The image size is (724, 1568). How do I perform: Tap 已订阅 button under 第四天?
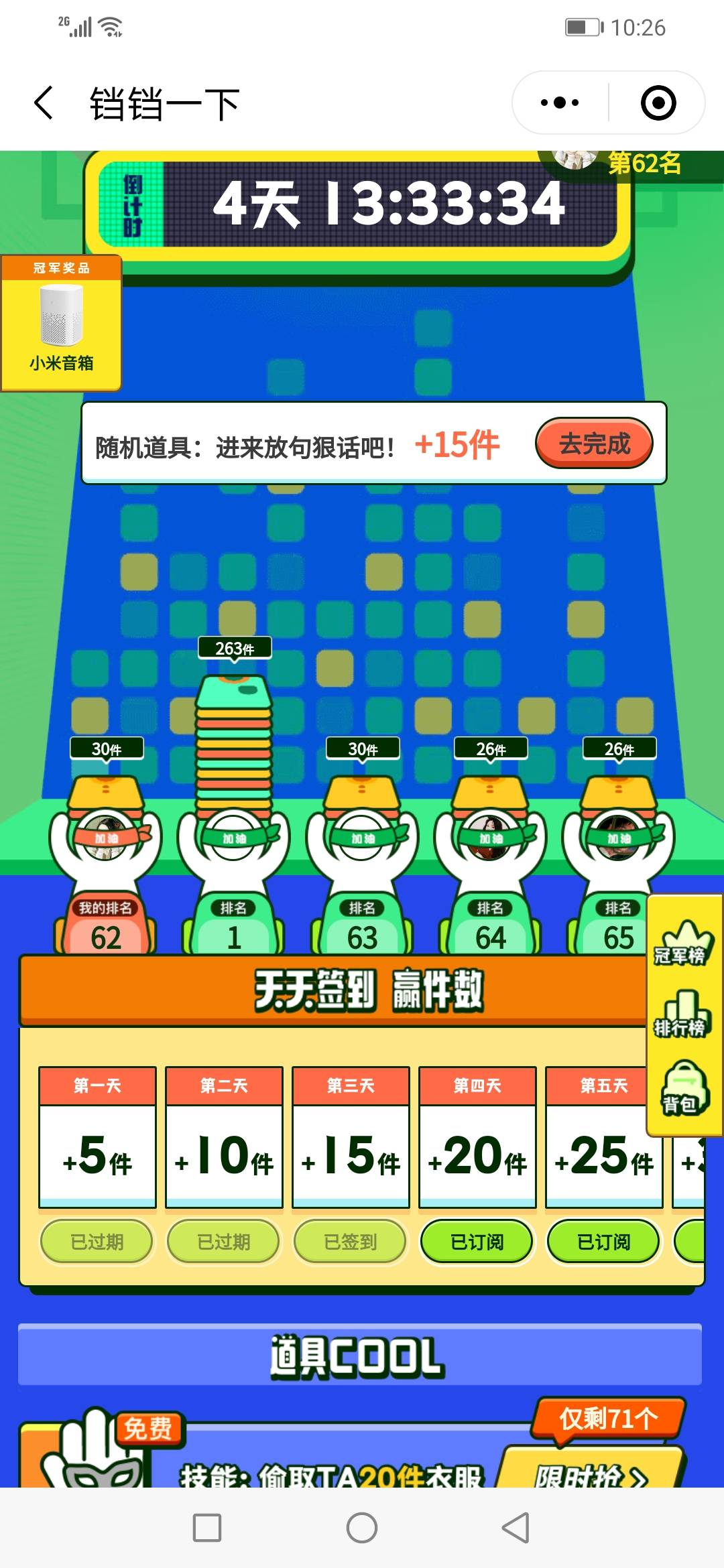(x=477, y=1242)
